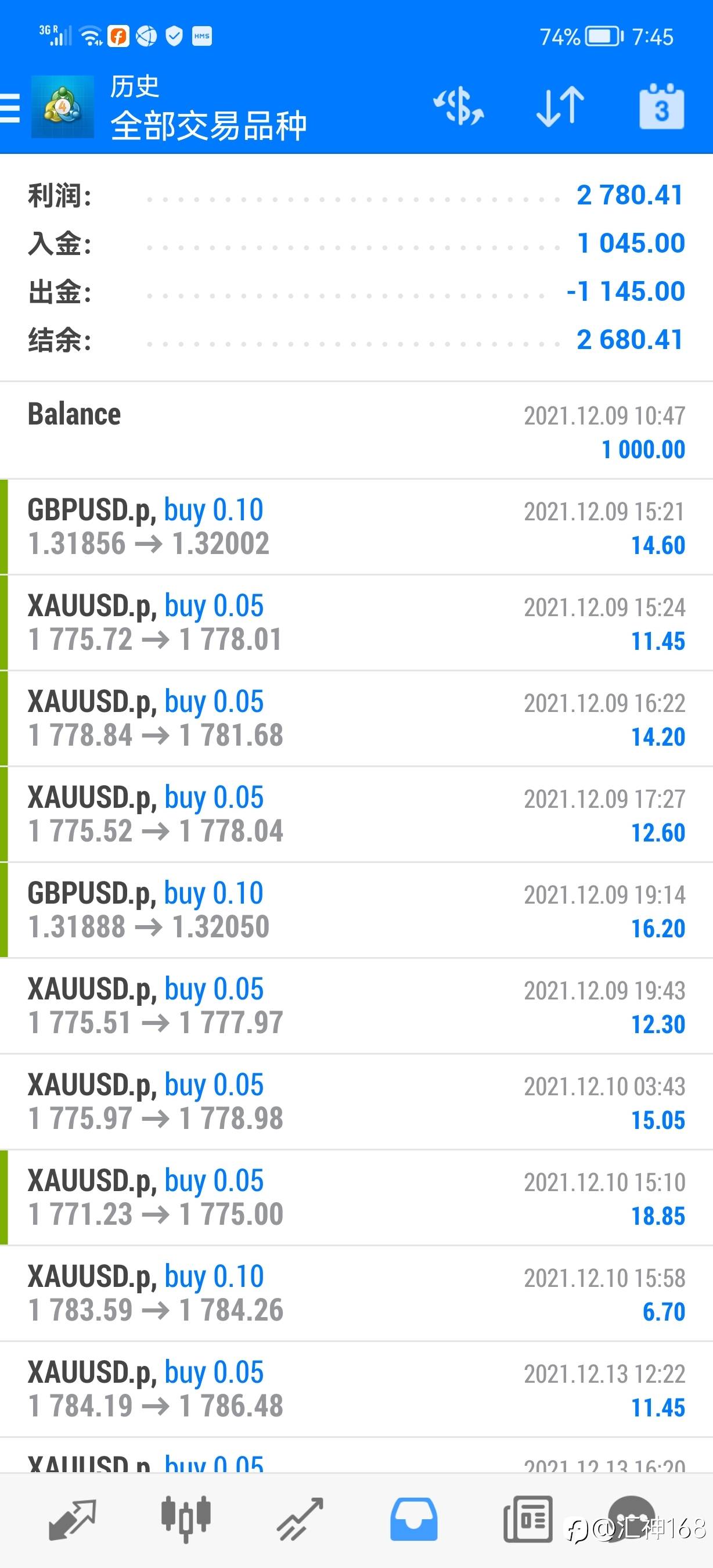Expand the XAUUSD.p trade with profit 18.85
The image size is (713, 1568).
(x=356, y=1198)
